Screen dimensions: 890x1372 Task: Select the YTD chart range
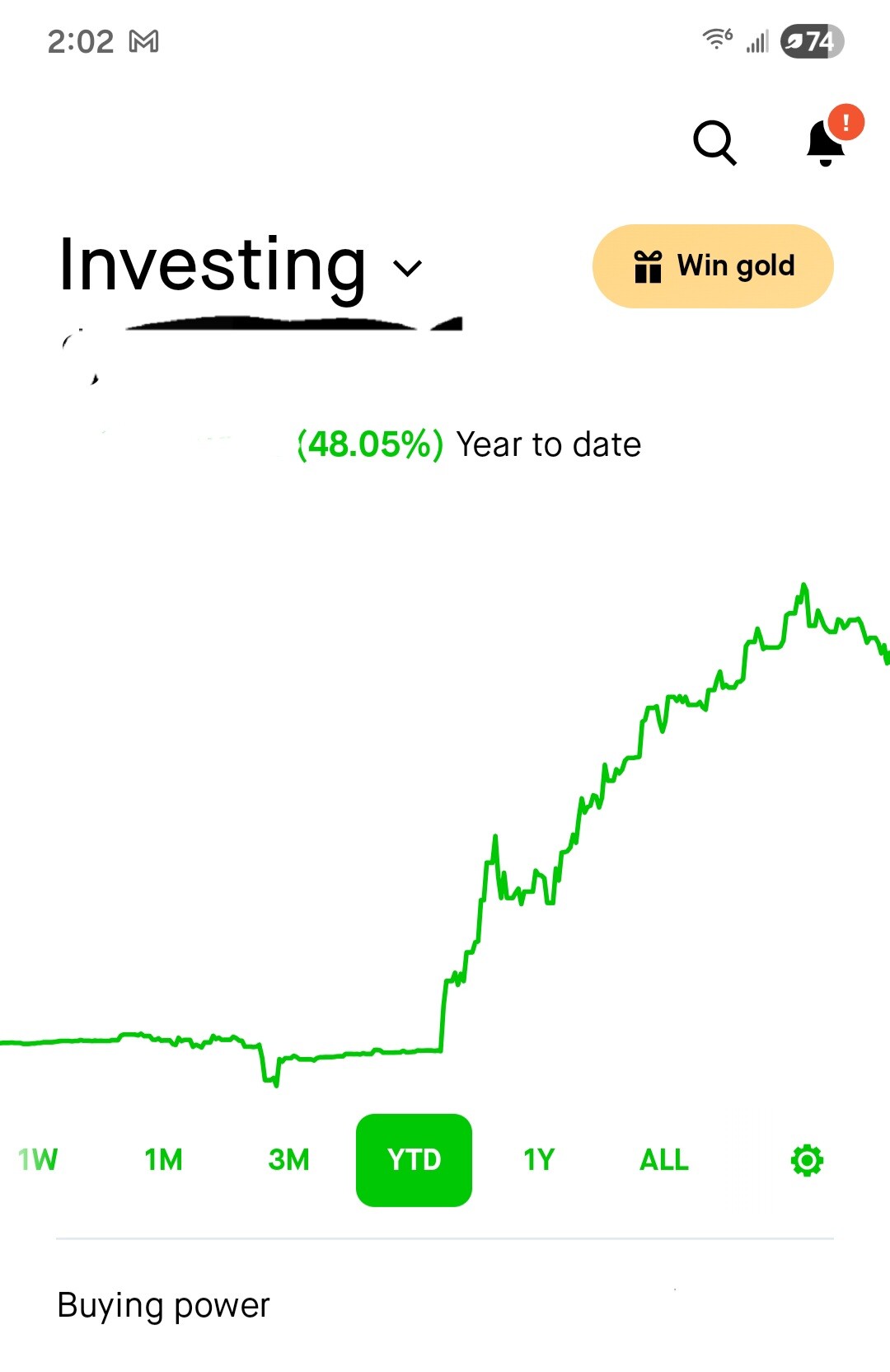pyautogui.click(x=414, y=1160)
